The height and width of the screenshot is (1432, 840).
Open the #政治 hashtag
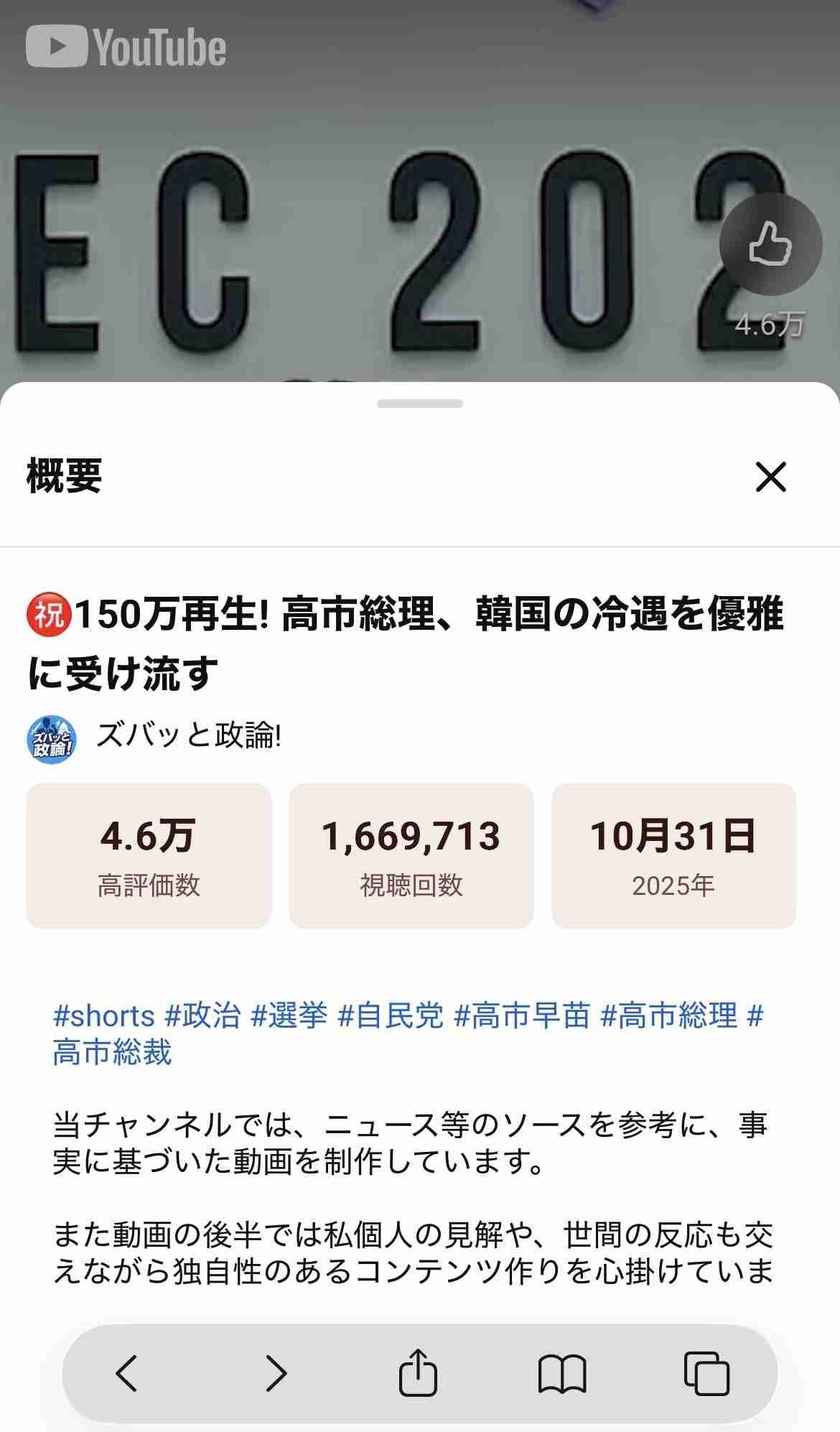click(203, 1016)
